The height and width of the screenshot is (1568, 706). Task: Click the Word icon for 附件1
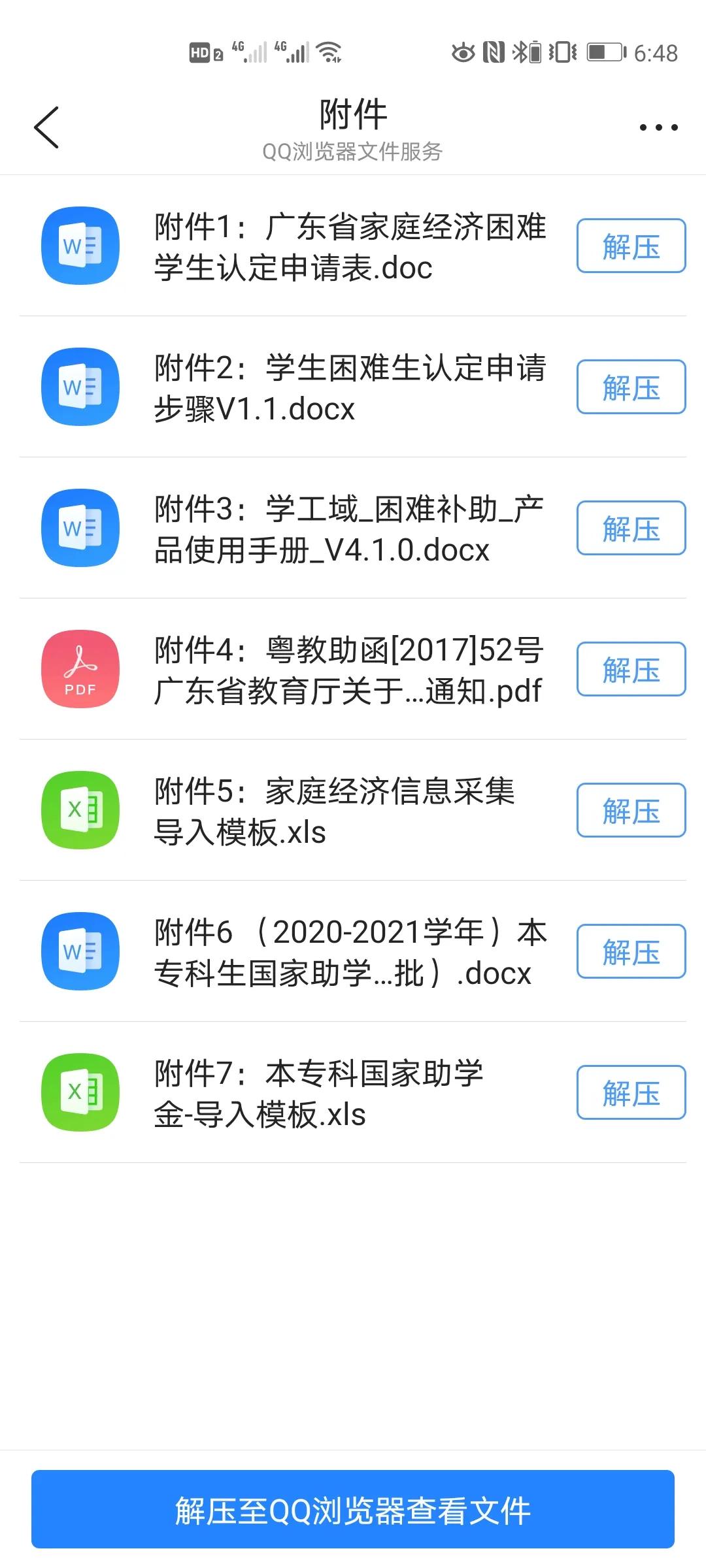80,245
